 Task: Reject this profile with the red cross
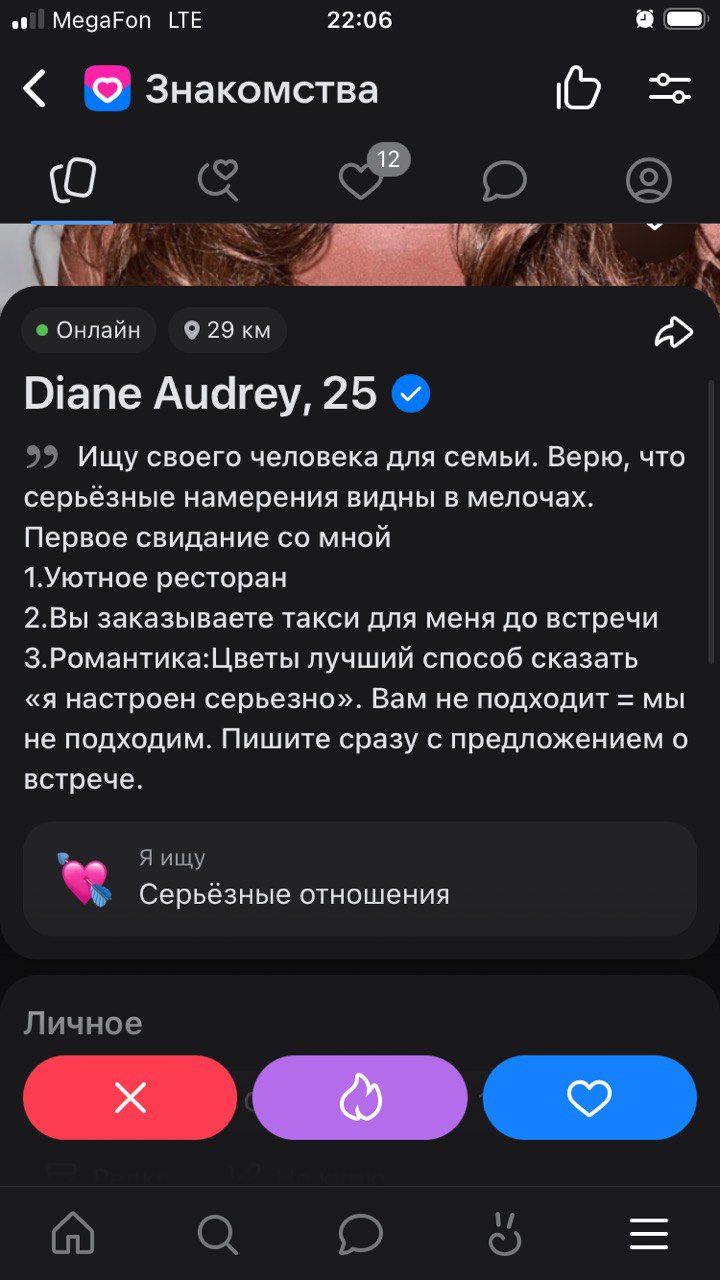click(x=130, y=1098)
